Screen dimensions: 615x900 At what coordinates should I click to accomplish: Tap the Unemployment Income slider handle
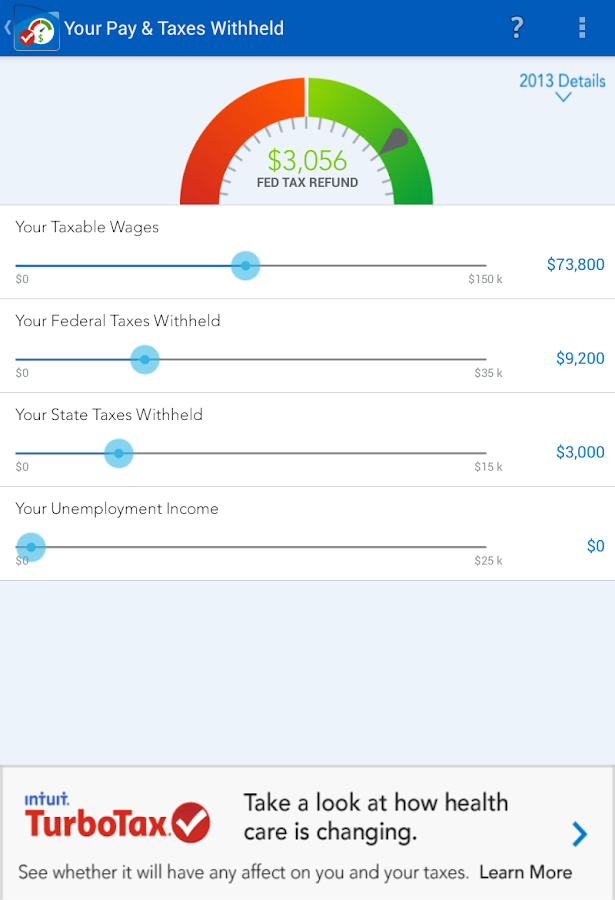[31, 547]
